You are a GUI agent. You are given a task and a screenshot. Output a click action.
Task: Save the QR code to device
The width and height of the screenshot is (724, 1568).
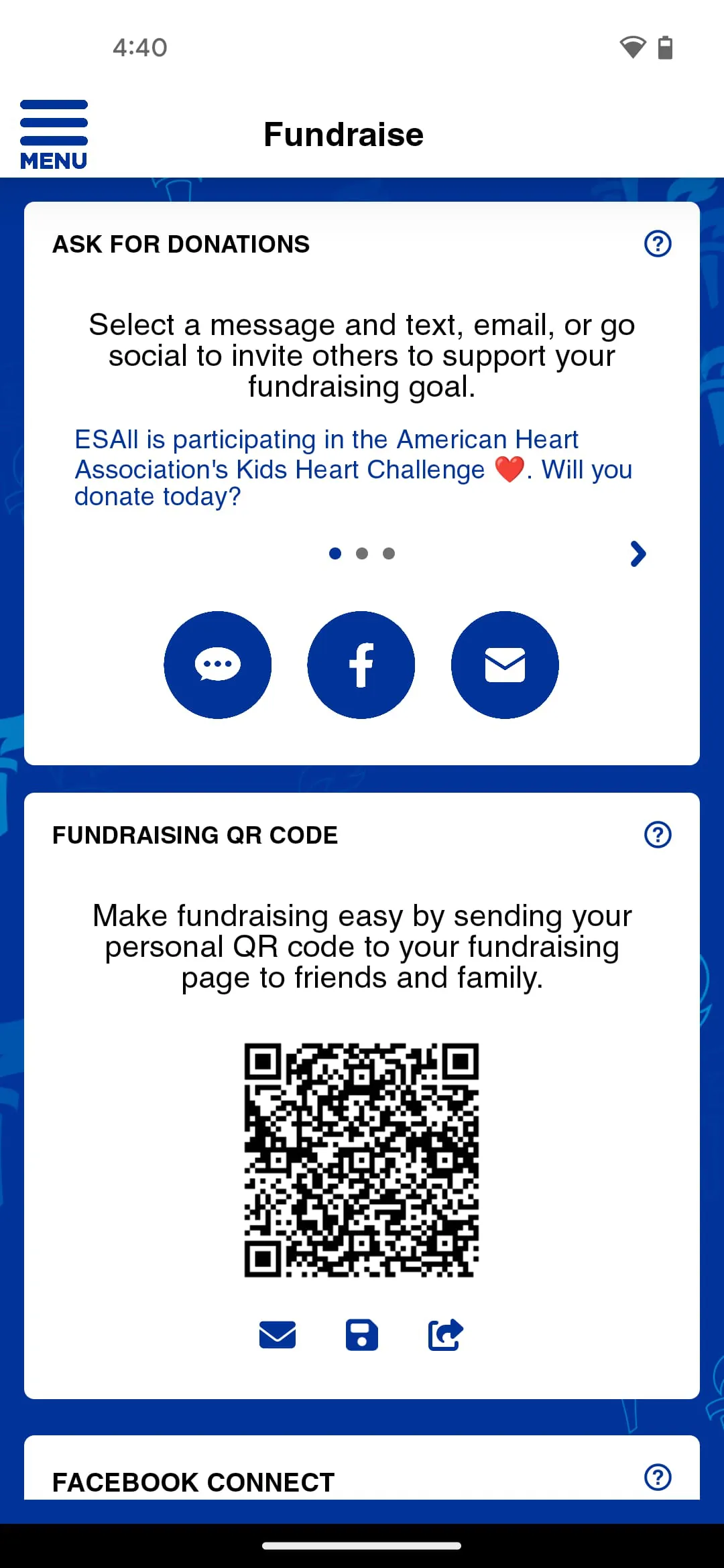pos(362,1335)
